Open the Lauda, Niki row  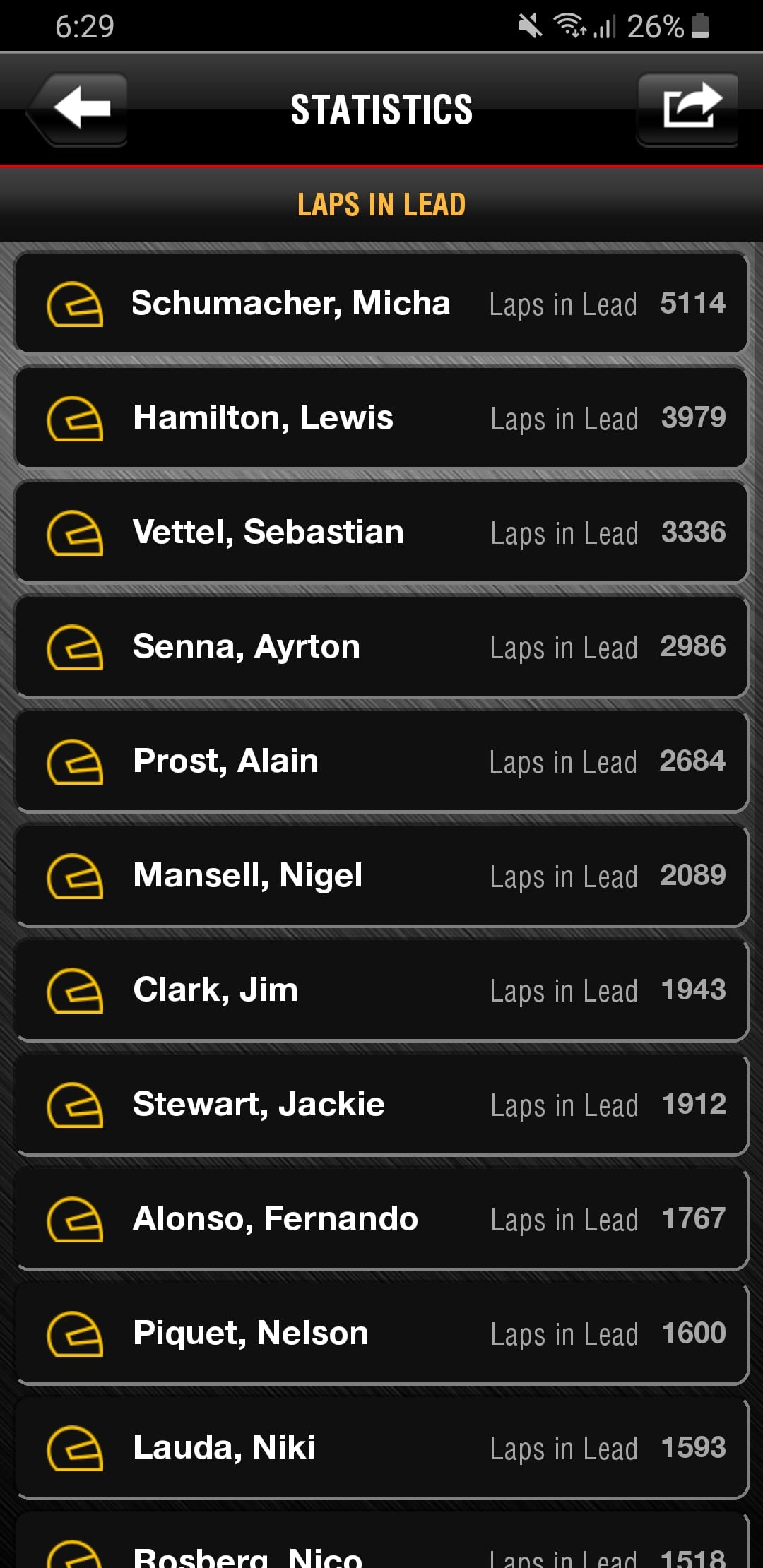(x=381, y=1448)
